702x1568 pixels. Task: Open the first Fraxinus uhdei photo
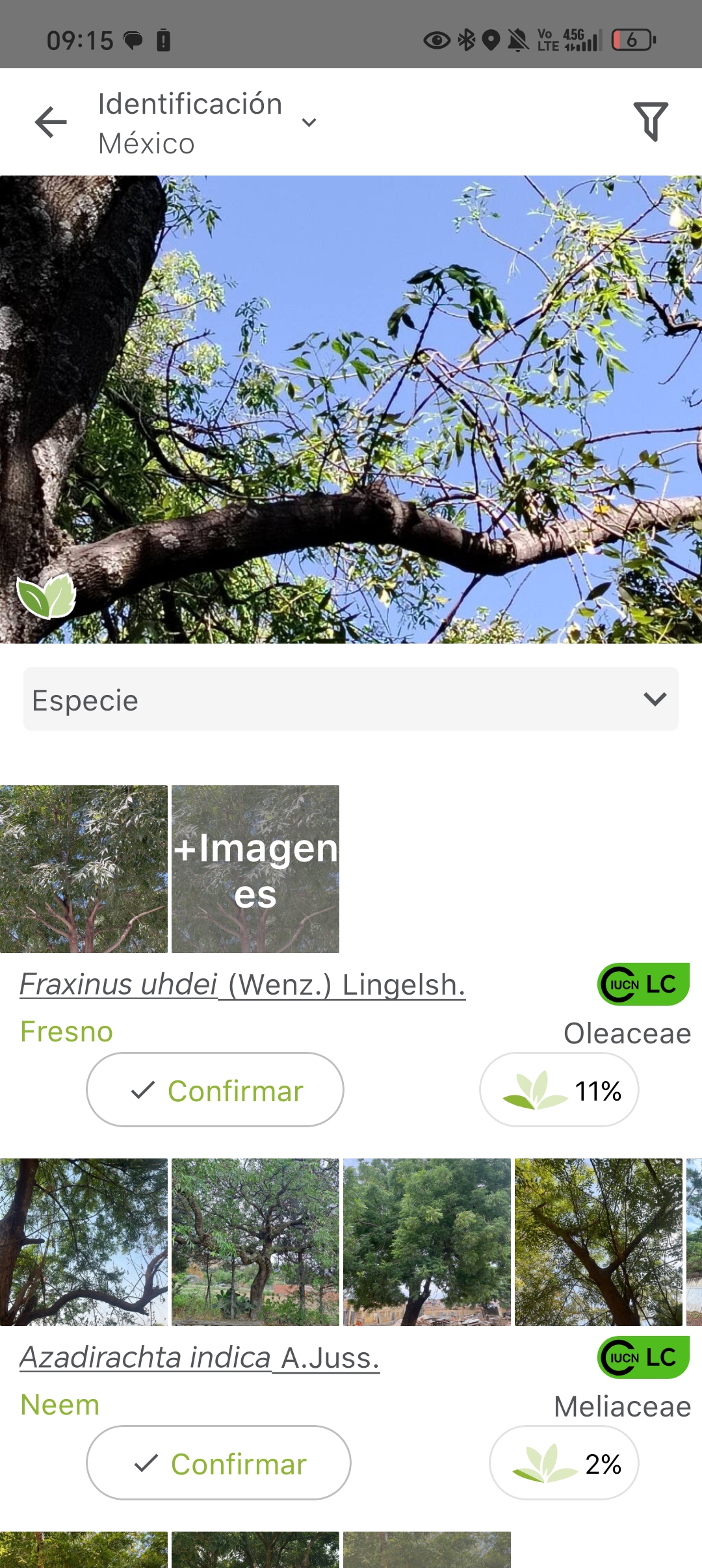pyautogui.click(x=84, y=869)
